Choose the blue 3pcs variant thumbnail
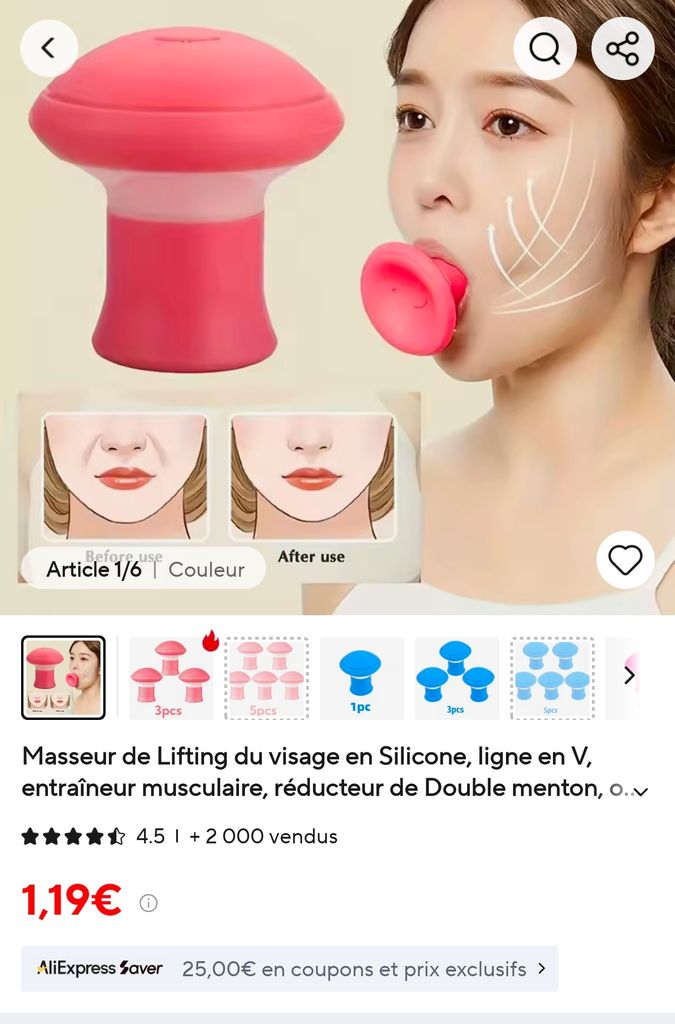 457,677
